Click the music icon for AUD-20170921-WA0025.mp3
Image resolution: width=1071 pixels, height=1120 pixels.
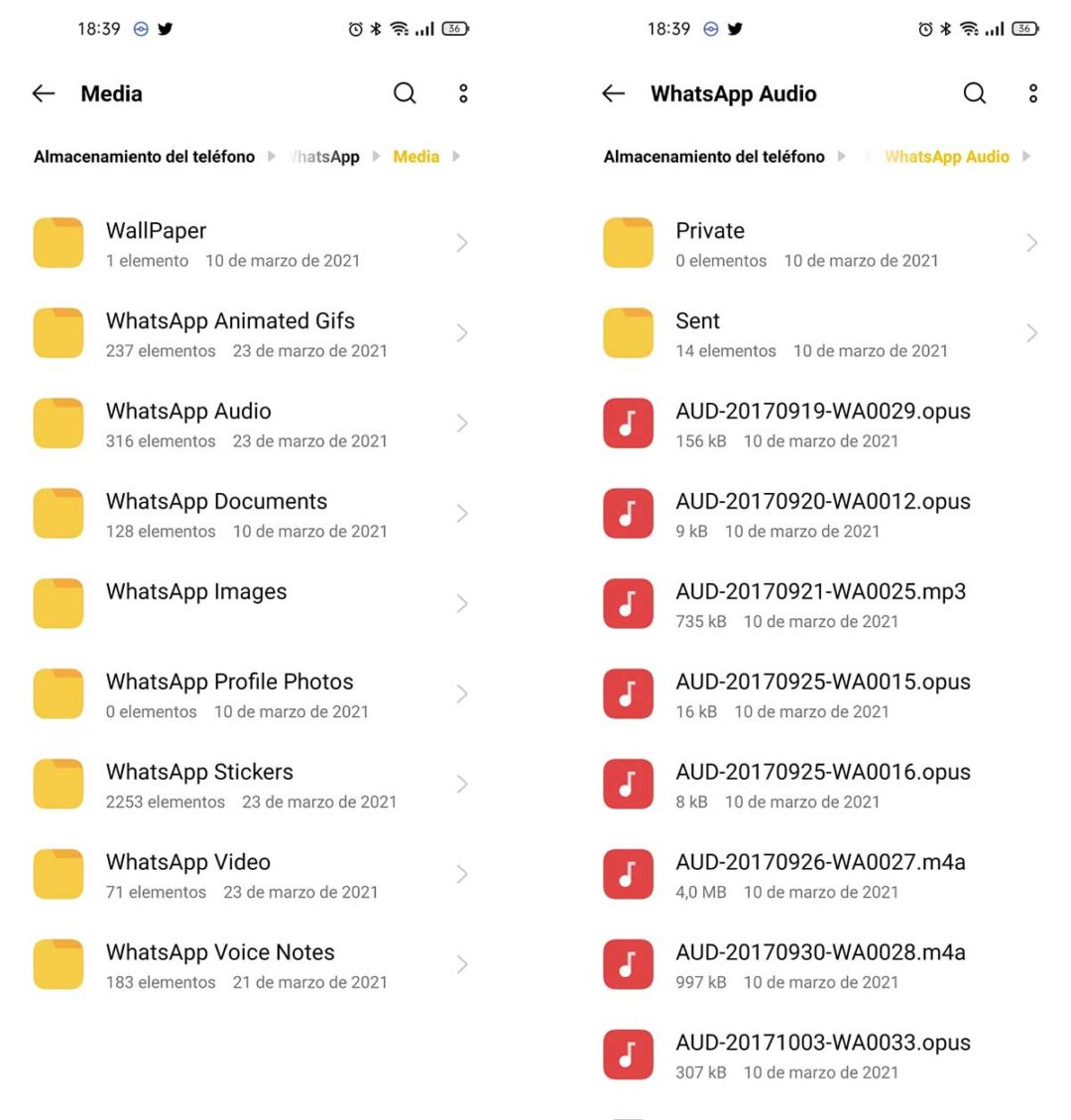pos(627,603)
